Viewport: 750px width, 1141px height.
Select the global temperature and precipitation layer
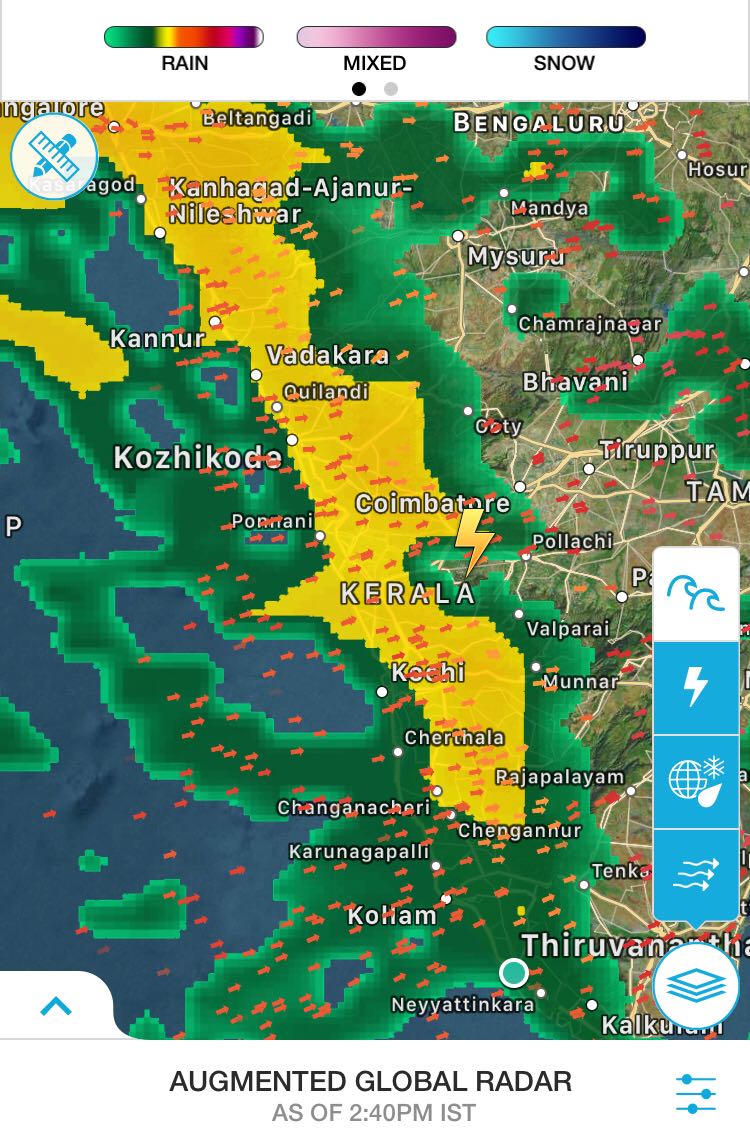coord(696,781)
